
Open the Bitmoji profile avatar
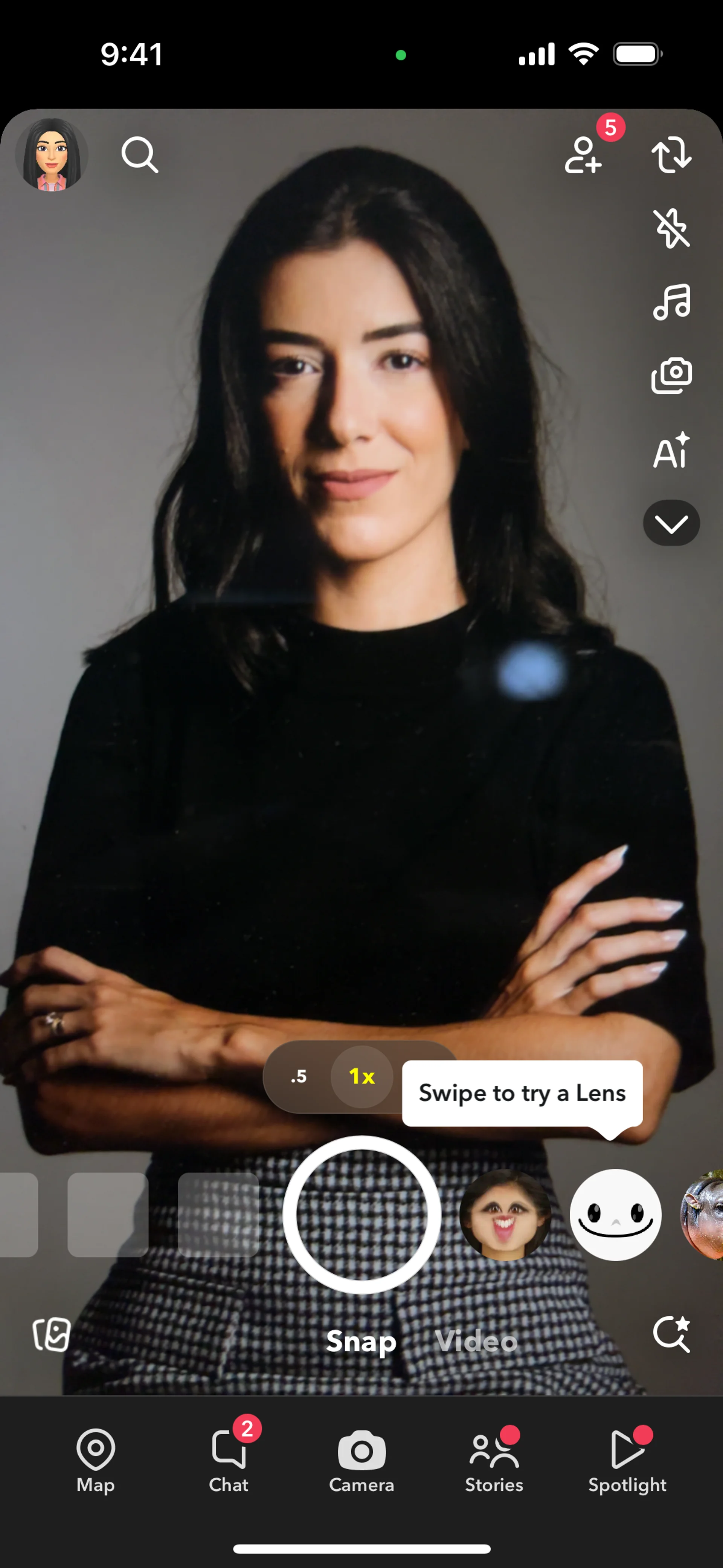click(52, 155)
